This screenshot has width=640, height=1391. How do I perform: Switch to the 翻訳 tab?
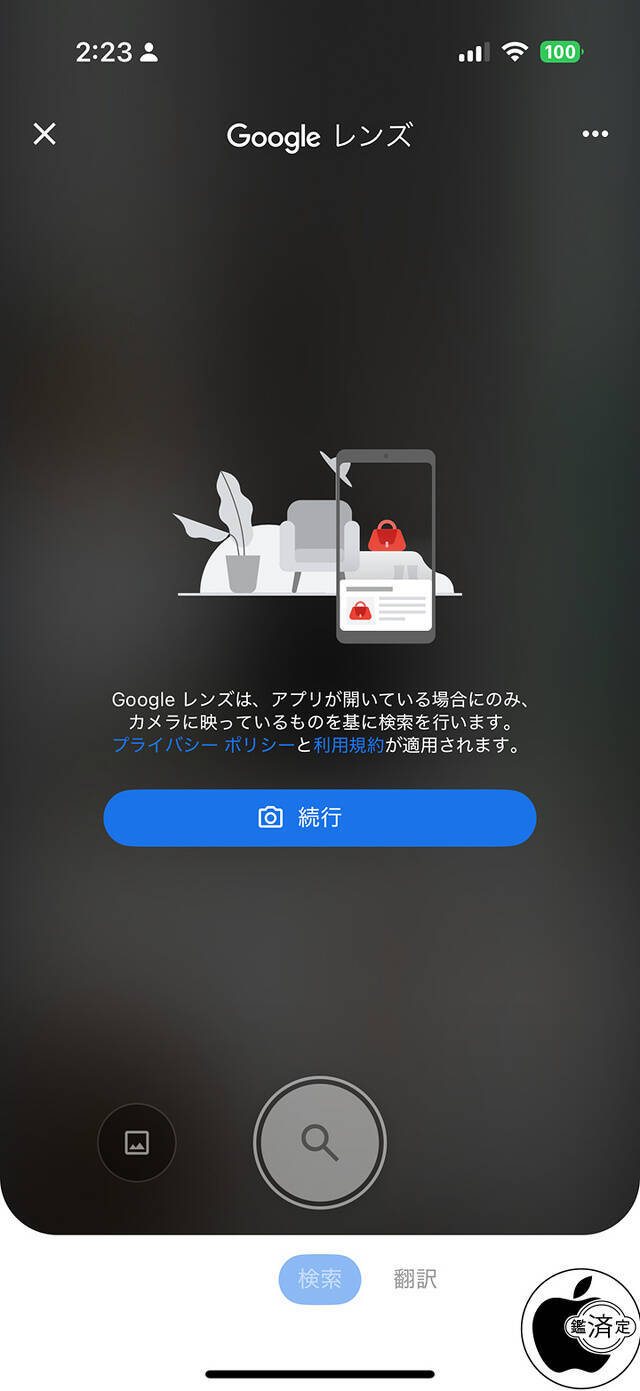tap(415, 1279)
